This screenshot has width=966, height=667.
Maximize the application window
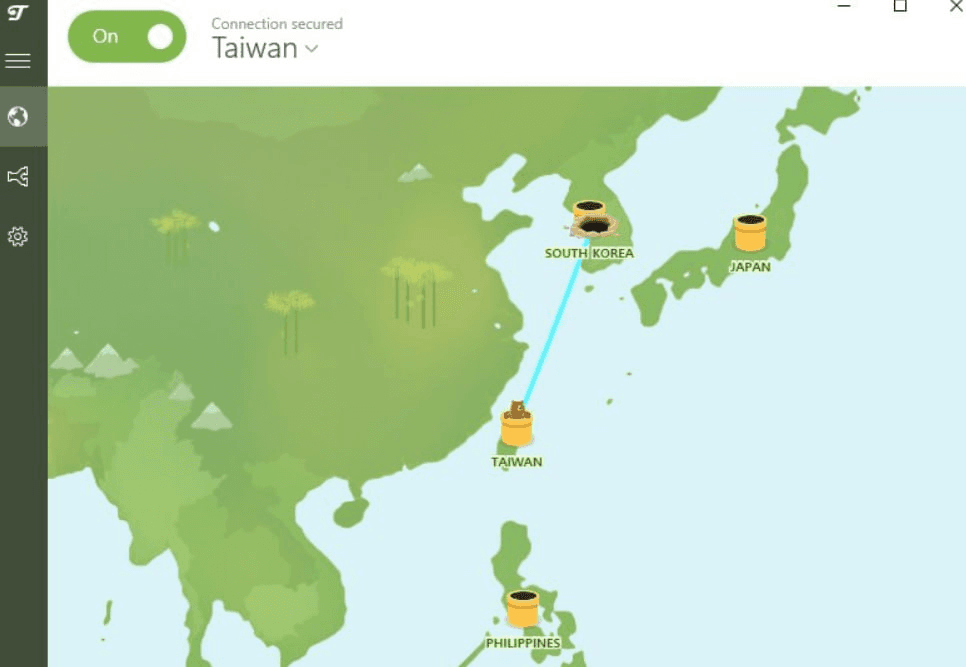point(900,6)
